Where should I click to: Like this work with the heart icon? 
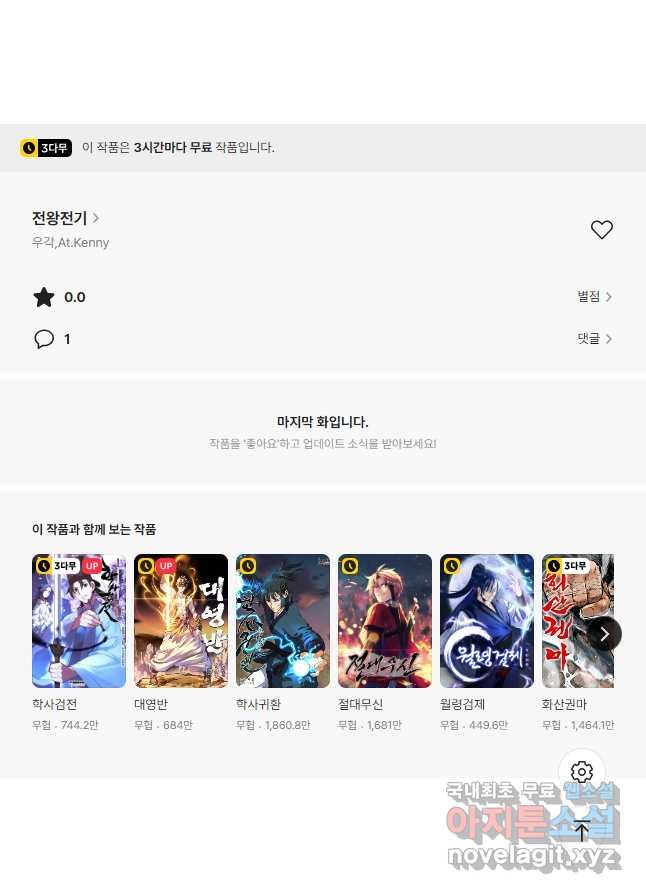601,230
